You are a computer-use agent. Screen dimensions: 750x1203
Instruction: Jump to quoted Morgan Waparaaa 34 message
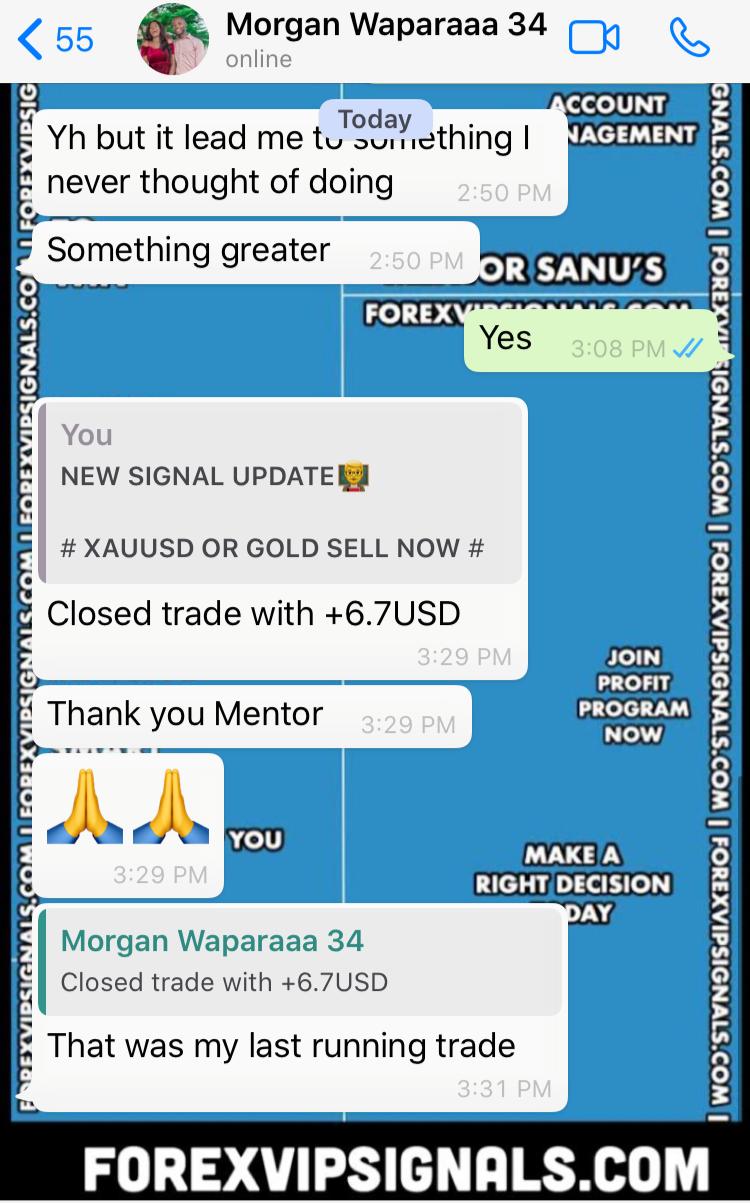[x=300, y=961]
